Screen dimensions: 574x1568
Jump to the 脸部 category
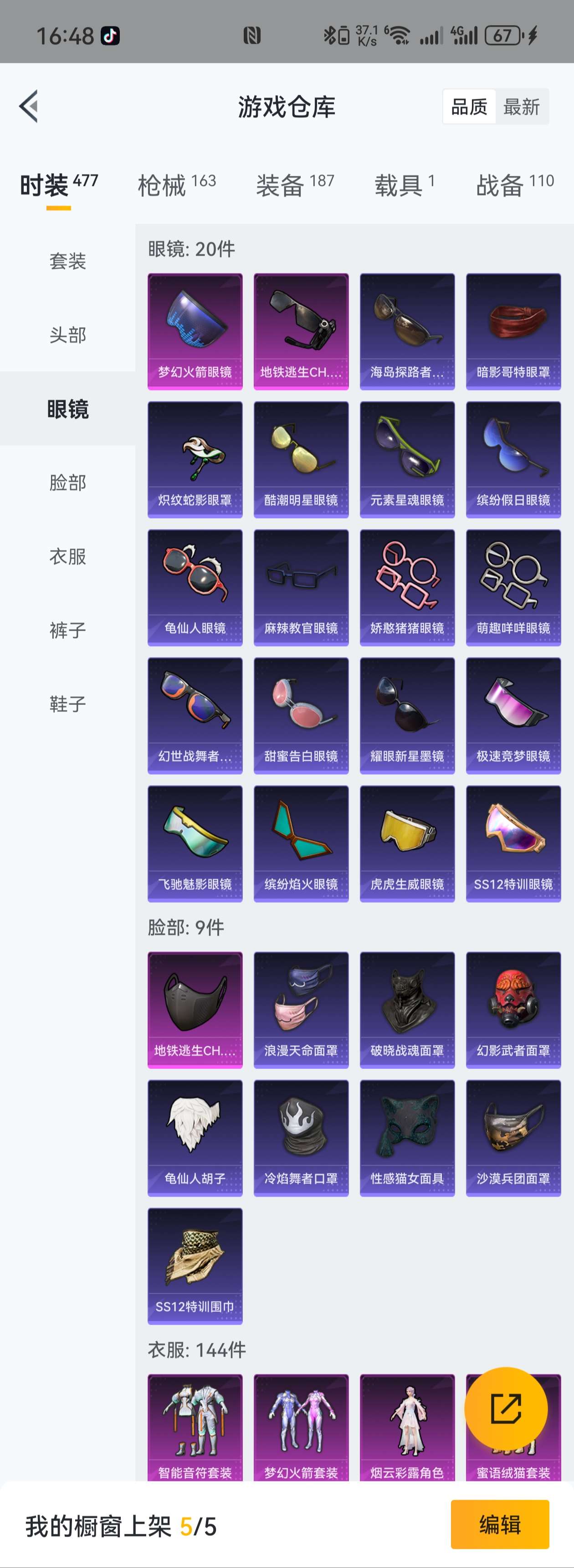[67, 483]
